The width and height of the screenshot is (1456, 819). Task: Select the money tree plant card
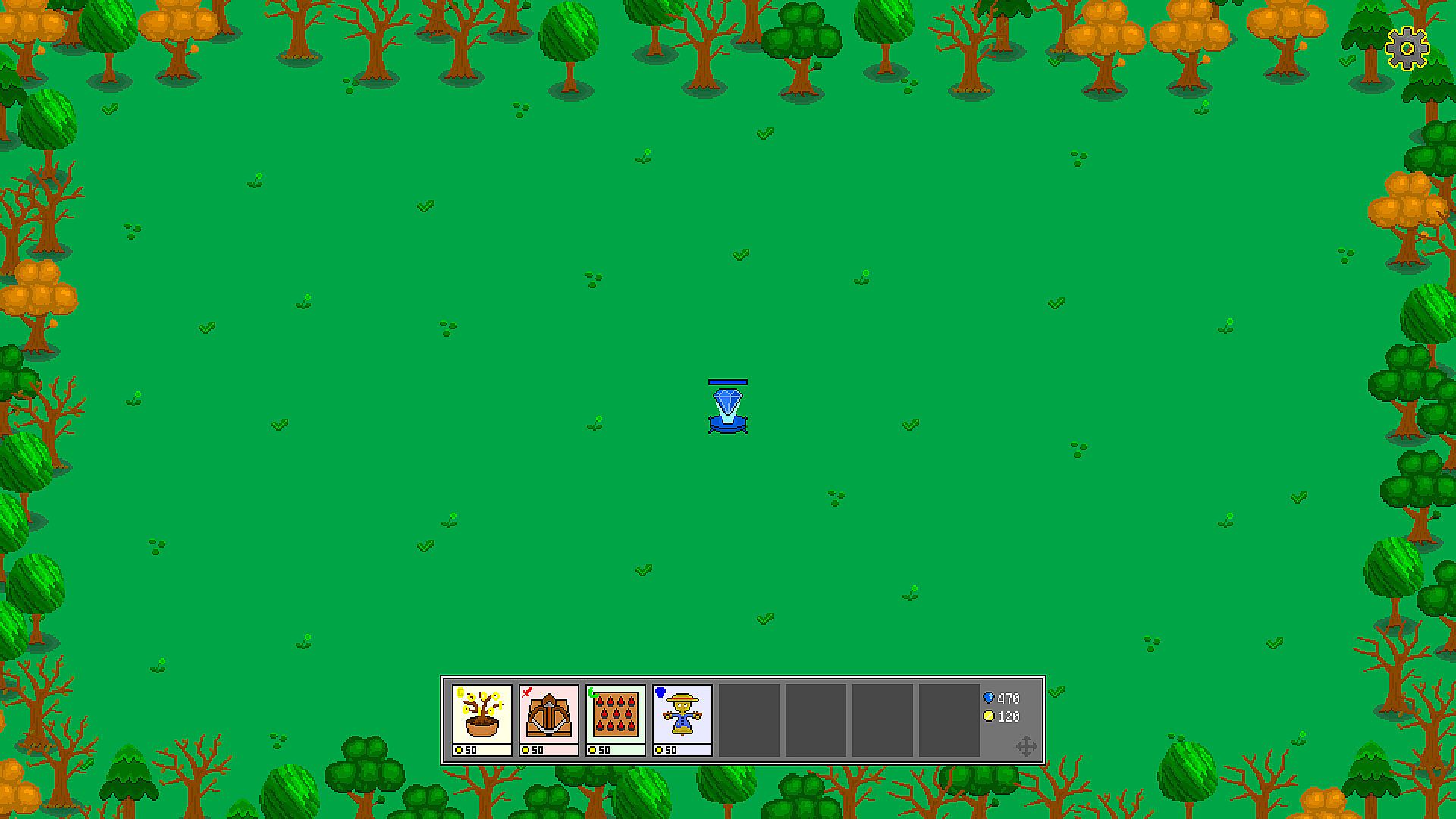point(482,719)
